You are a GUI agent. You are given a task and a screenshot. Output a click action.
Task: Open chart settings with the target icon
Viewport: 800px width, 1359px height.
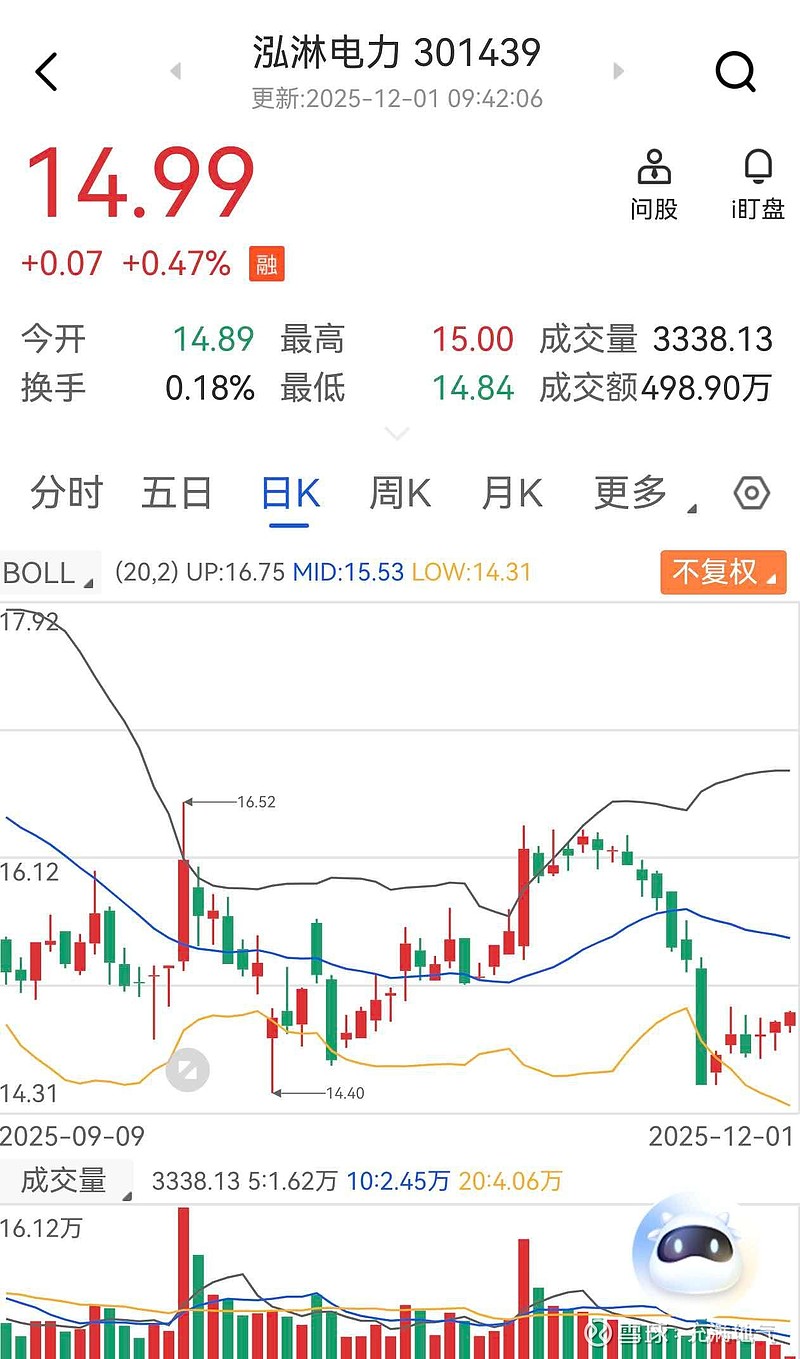coord(751,492)
